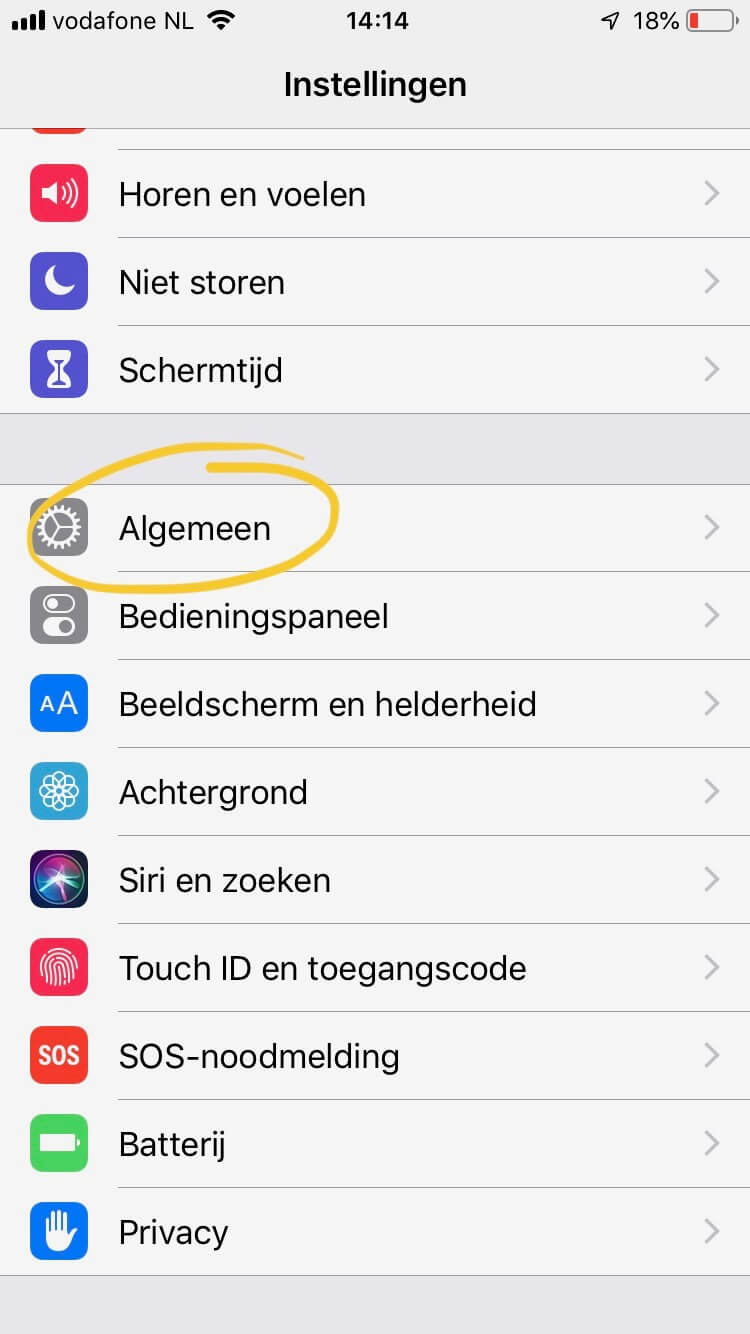Open the Privacy row
Image resolution: width=750 pixels, height=1334 pixels.
[x=375, y=1232]
